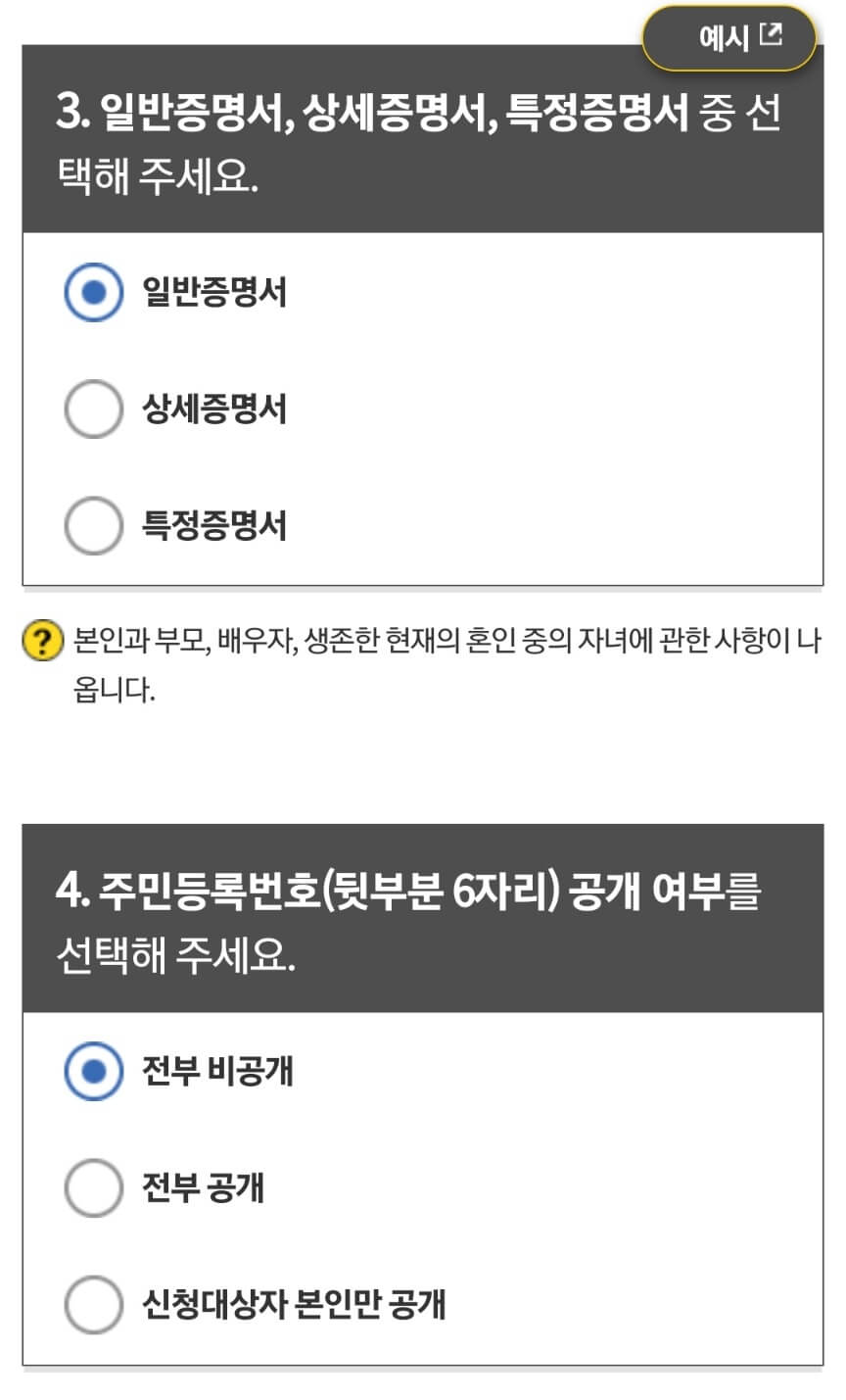Image resolution: width=846 pixels, height=1400 pixels.
Task: Click the selected 일반증명서 radio button
Action: click(x=94, y=292)
